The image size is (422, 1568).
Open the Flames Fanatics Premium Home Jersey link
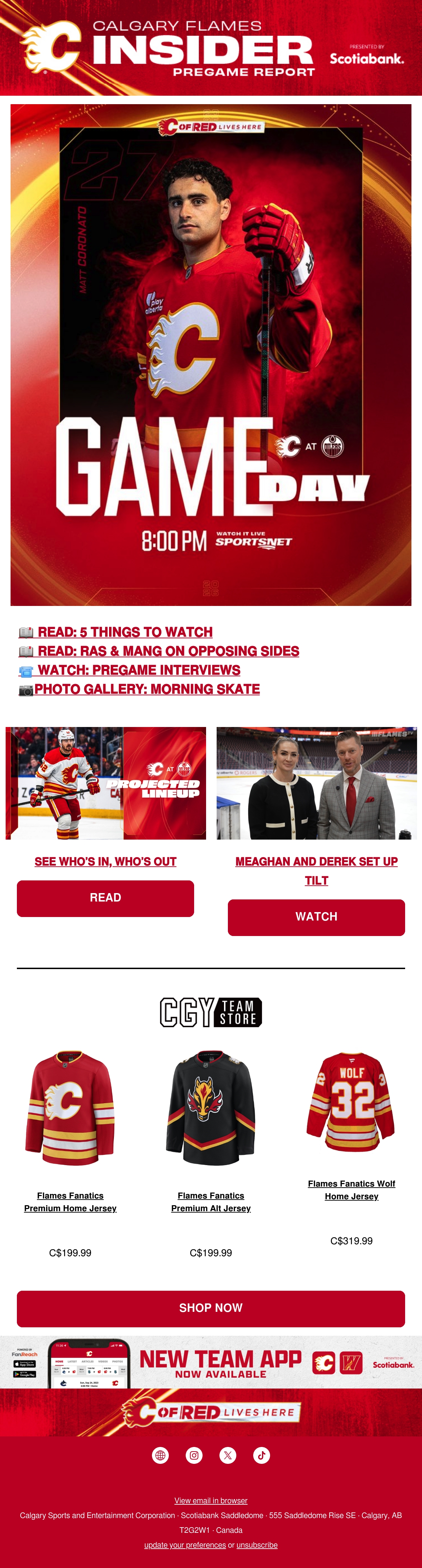point(71,1202)
